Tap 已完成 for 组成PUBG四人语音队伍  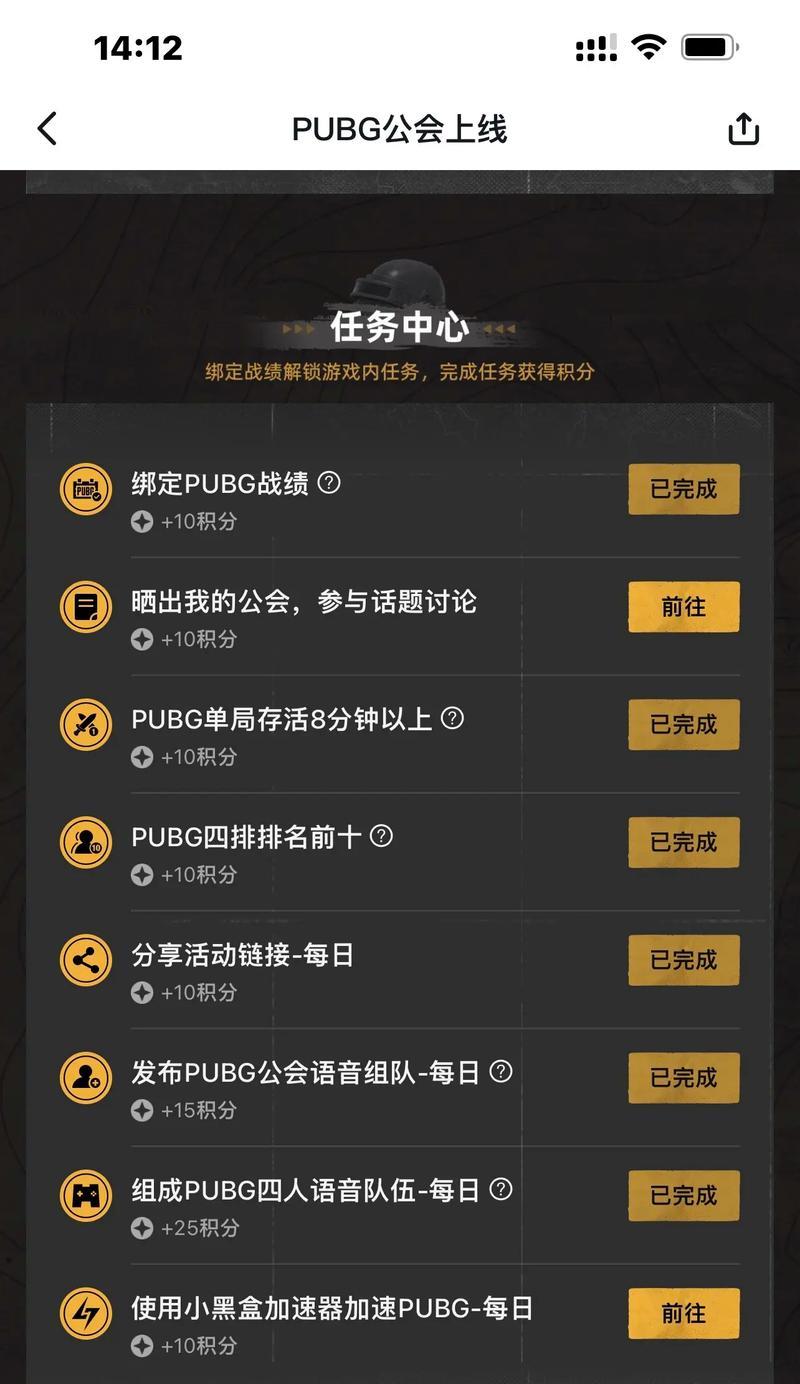[683, 1195]
